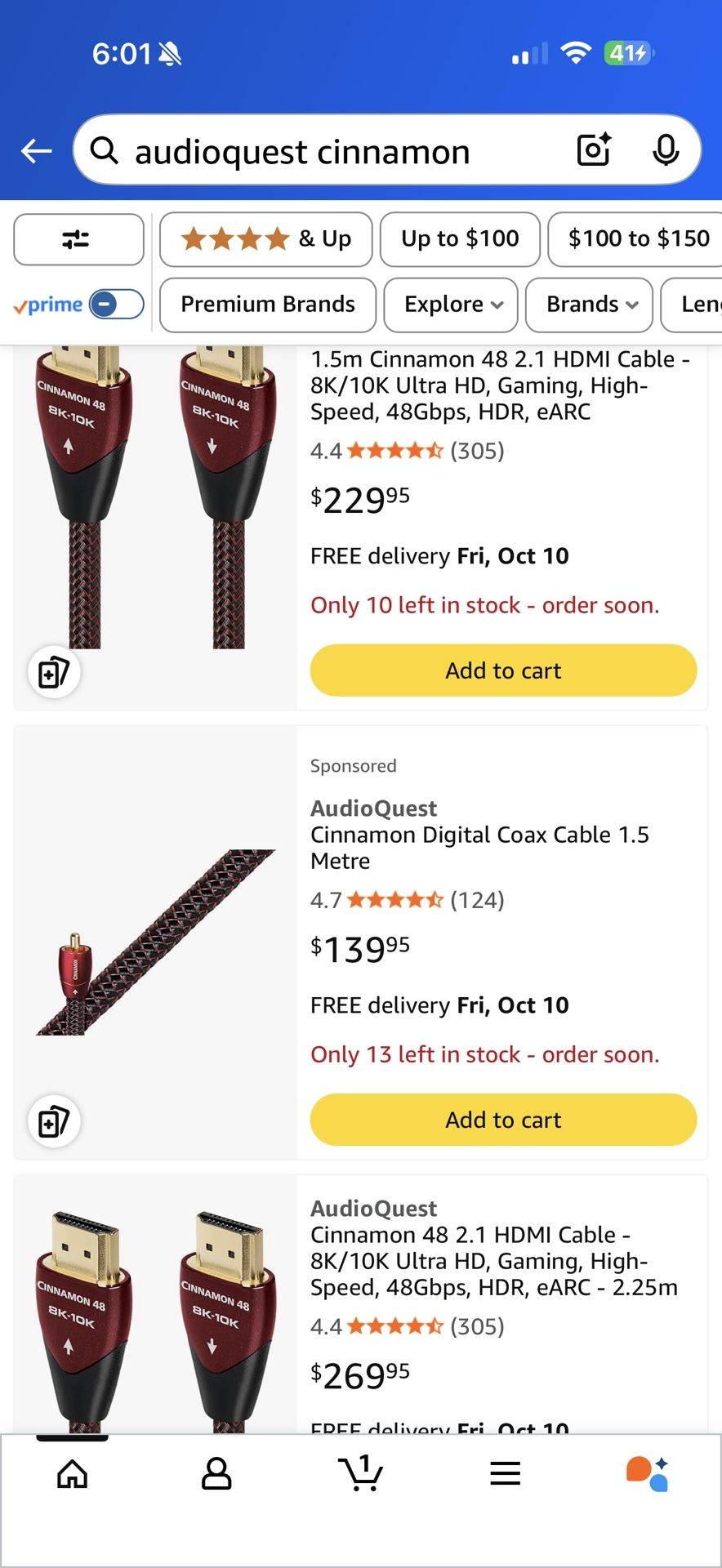Open the filters sliders button

[78, 239]
